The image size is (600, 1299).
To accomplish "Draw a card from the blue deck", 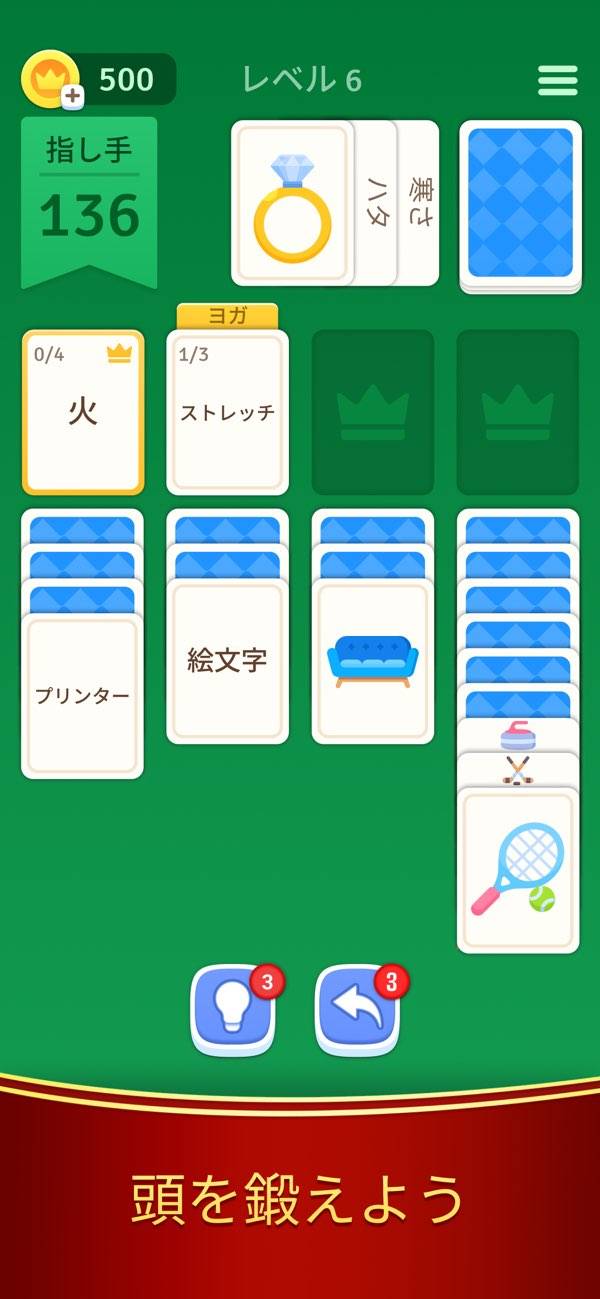I will 520,205.
